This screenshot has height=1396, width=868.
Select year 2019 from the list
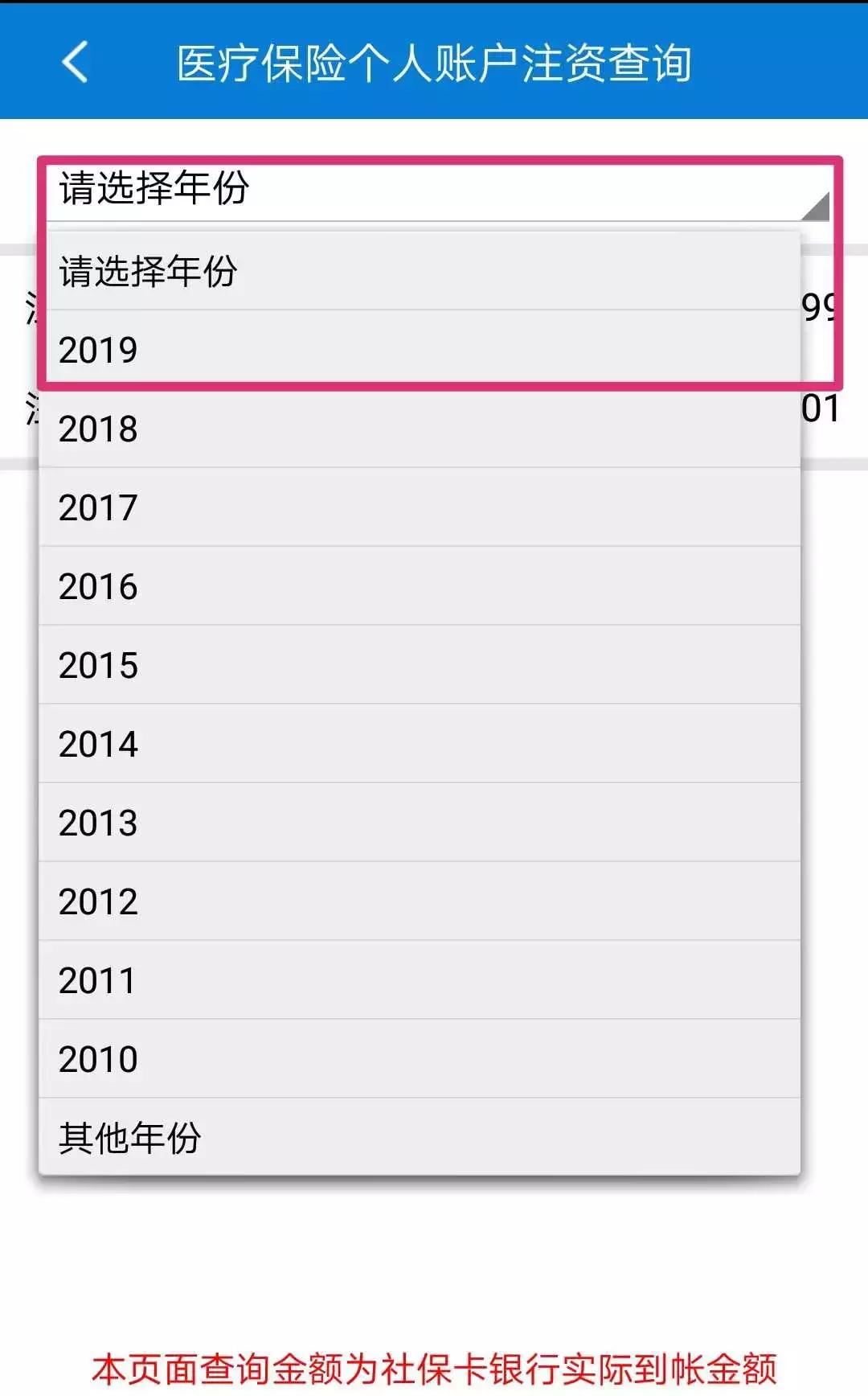98,350
